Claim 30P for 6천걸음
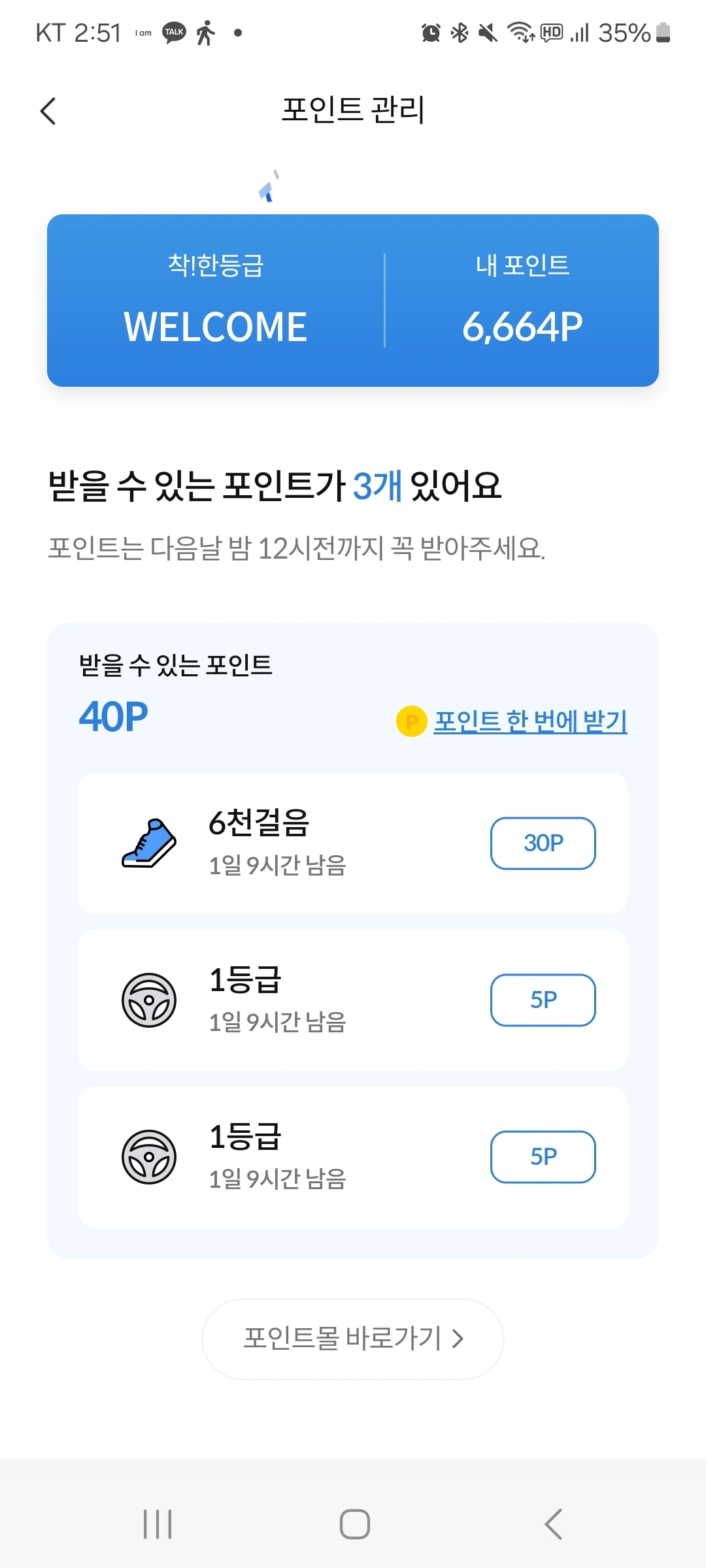The width and height of the screenshot is (706, 1568). (x=543, y=843)
